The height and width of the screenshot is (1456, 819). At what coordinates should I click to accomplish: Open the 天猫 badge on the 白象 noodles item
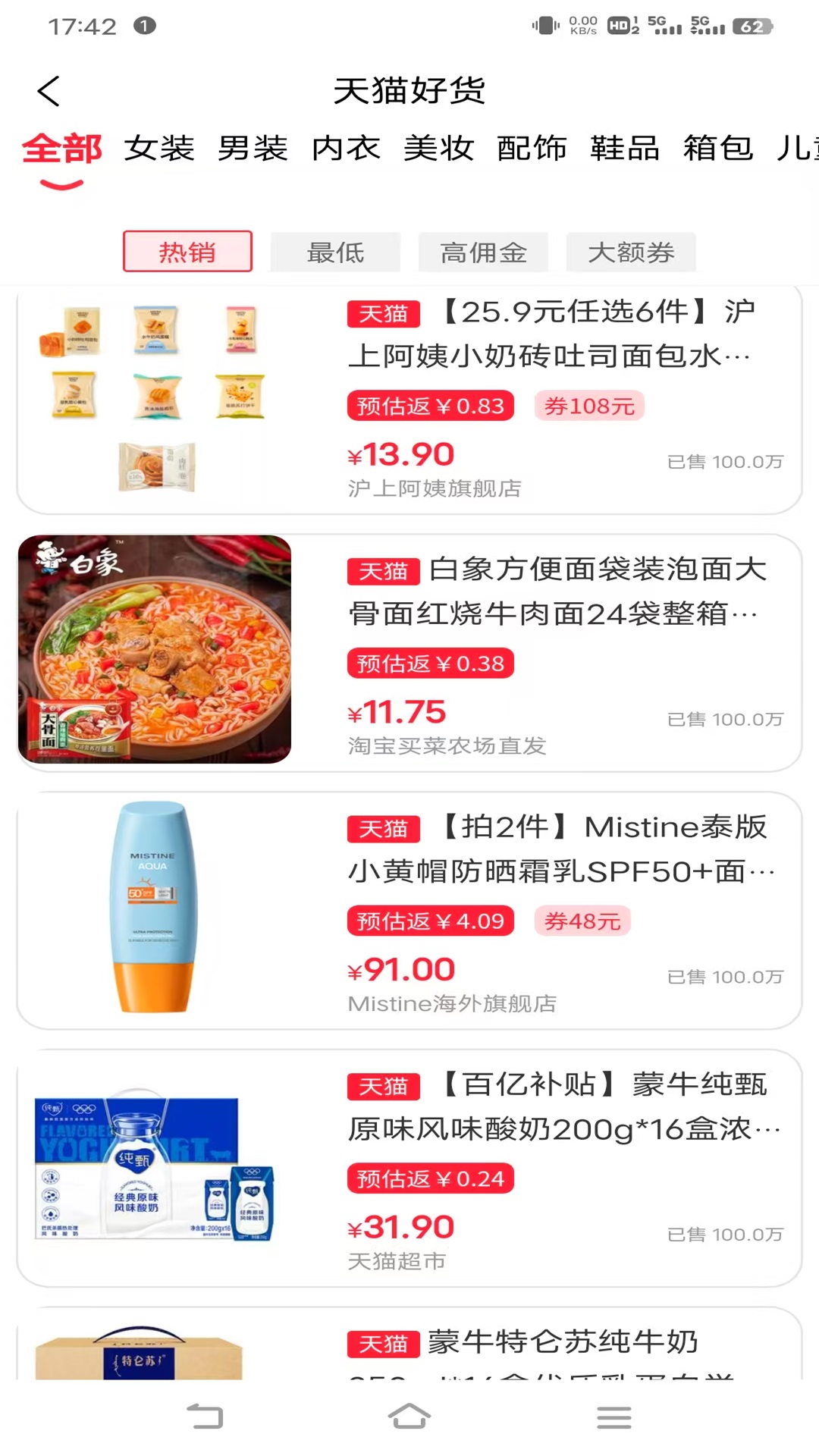[x=384, y=573]
